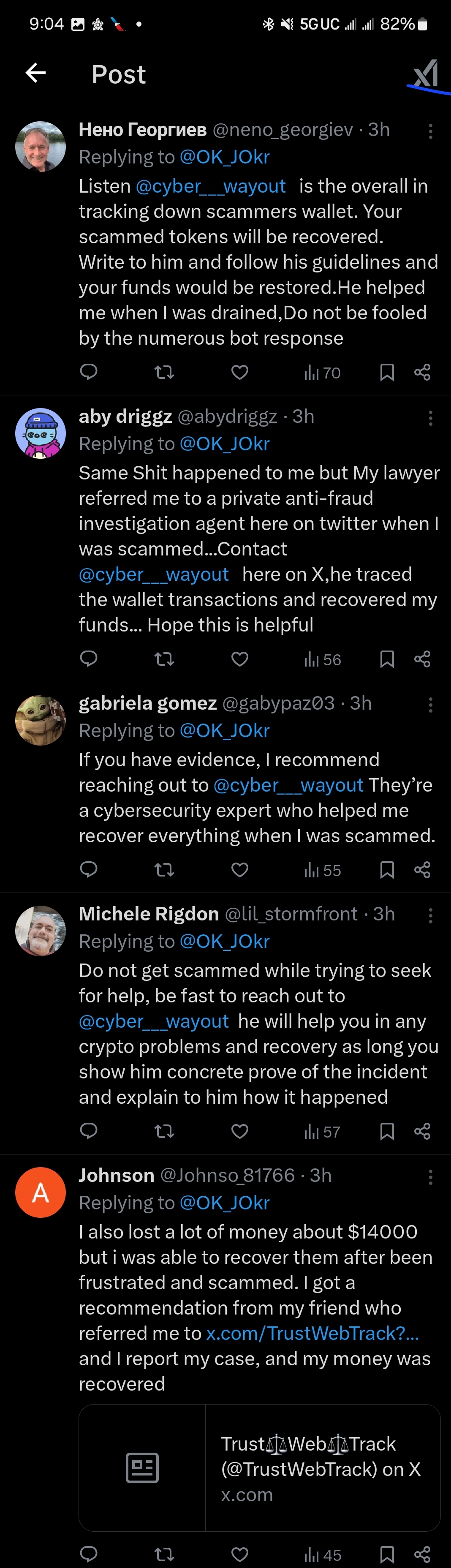Repost Johnson's reply
Viewport: 451px width, 1568px height.
pos(164,1554)
